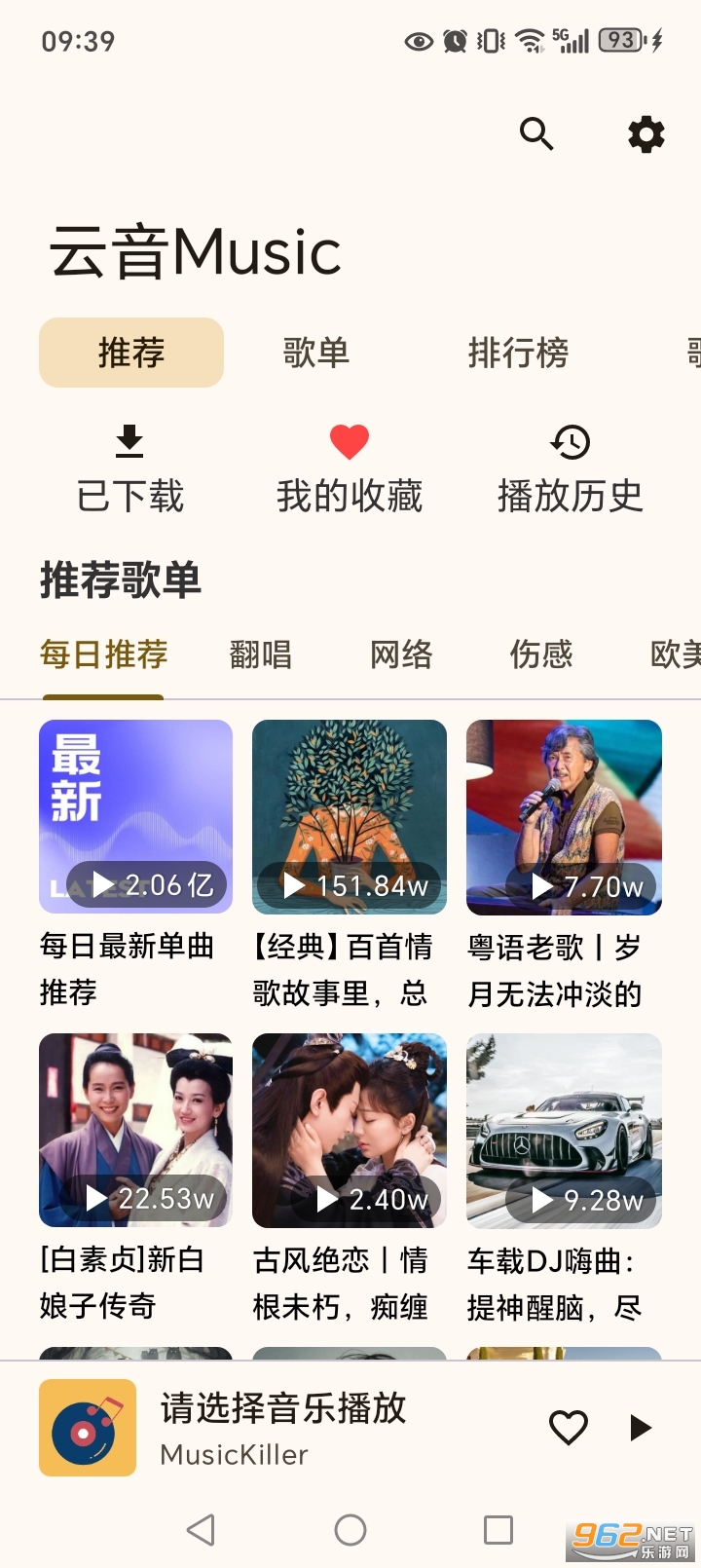701x1568 pixels.
Task: Select the 翻唱 playlist category
Action: pyautogui.click(x=261, y=654)
